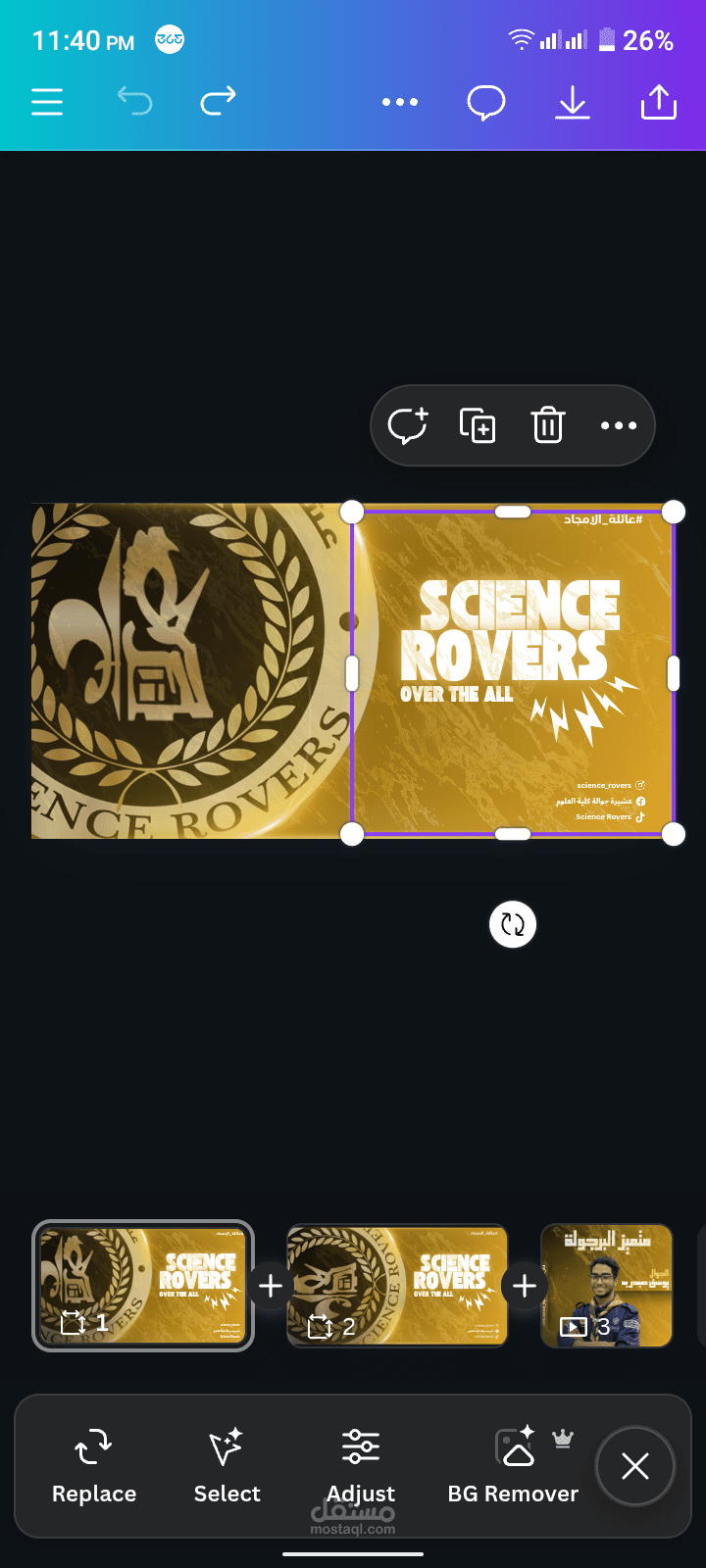Tap the rotate handle below the image
The width and height of the screenshot is (706, 1568).
coord(513,924)
